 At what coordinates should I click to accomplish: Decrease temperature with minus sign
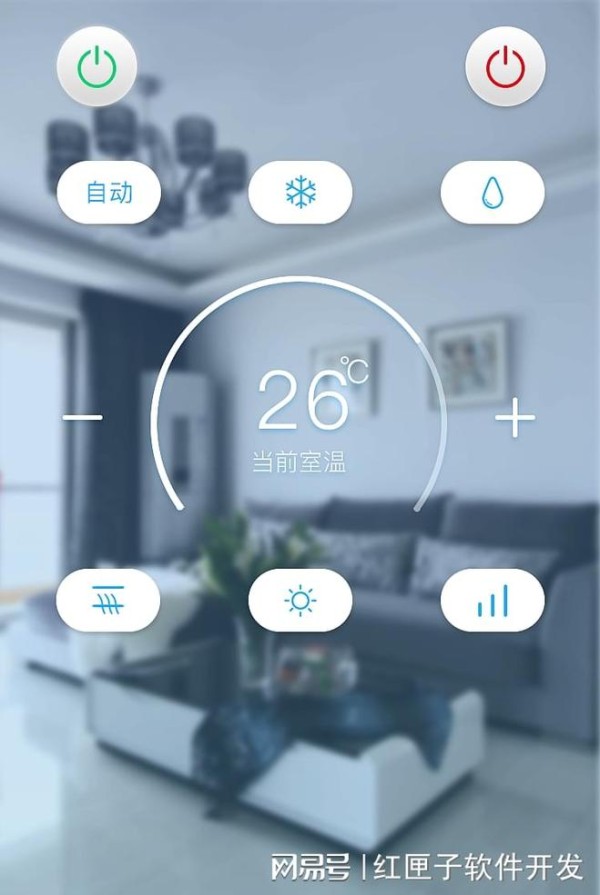point(83,417)
